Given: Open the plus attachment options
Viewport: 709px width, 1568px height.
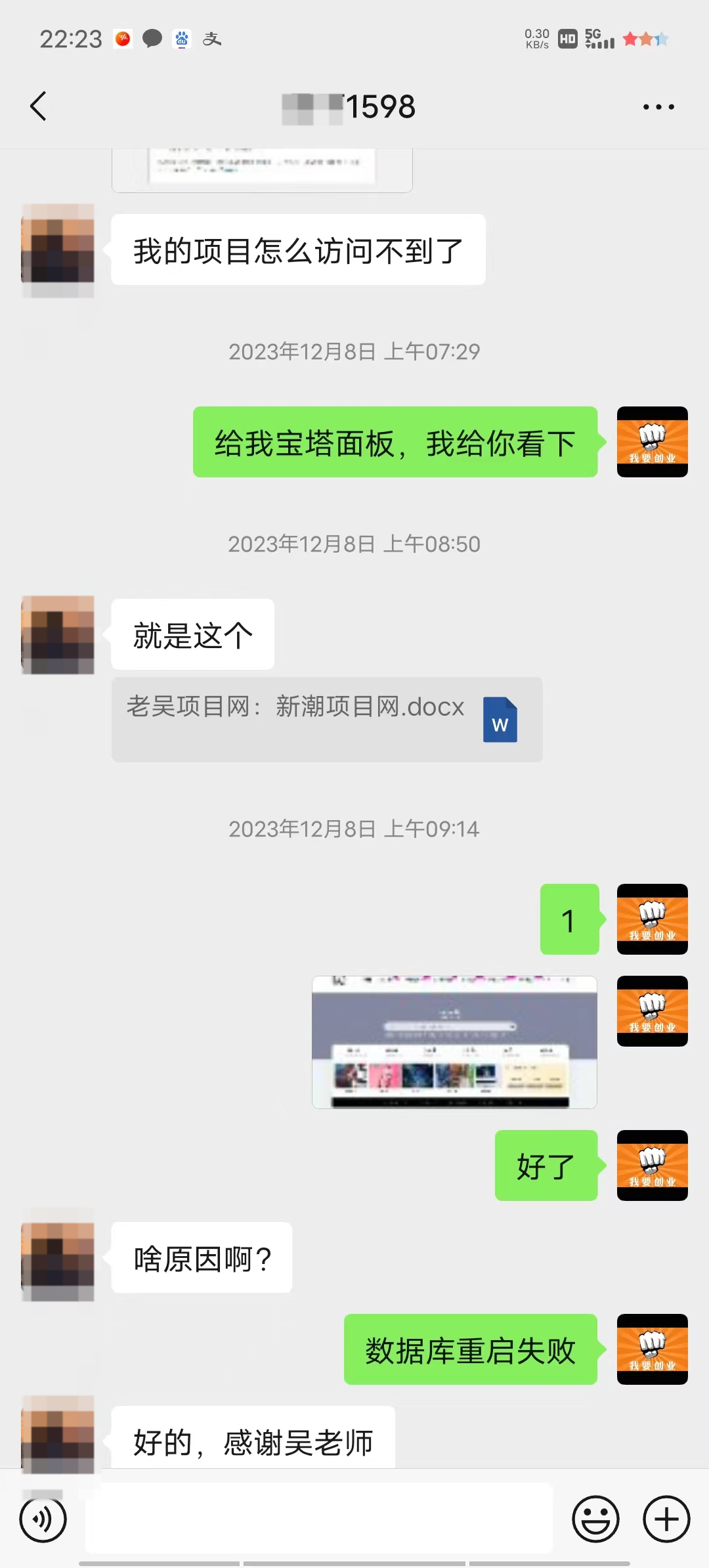Looking at the screenshot, I should (x=666, y=1519).
